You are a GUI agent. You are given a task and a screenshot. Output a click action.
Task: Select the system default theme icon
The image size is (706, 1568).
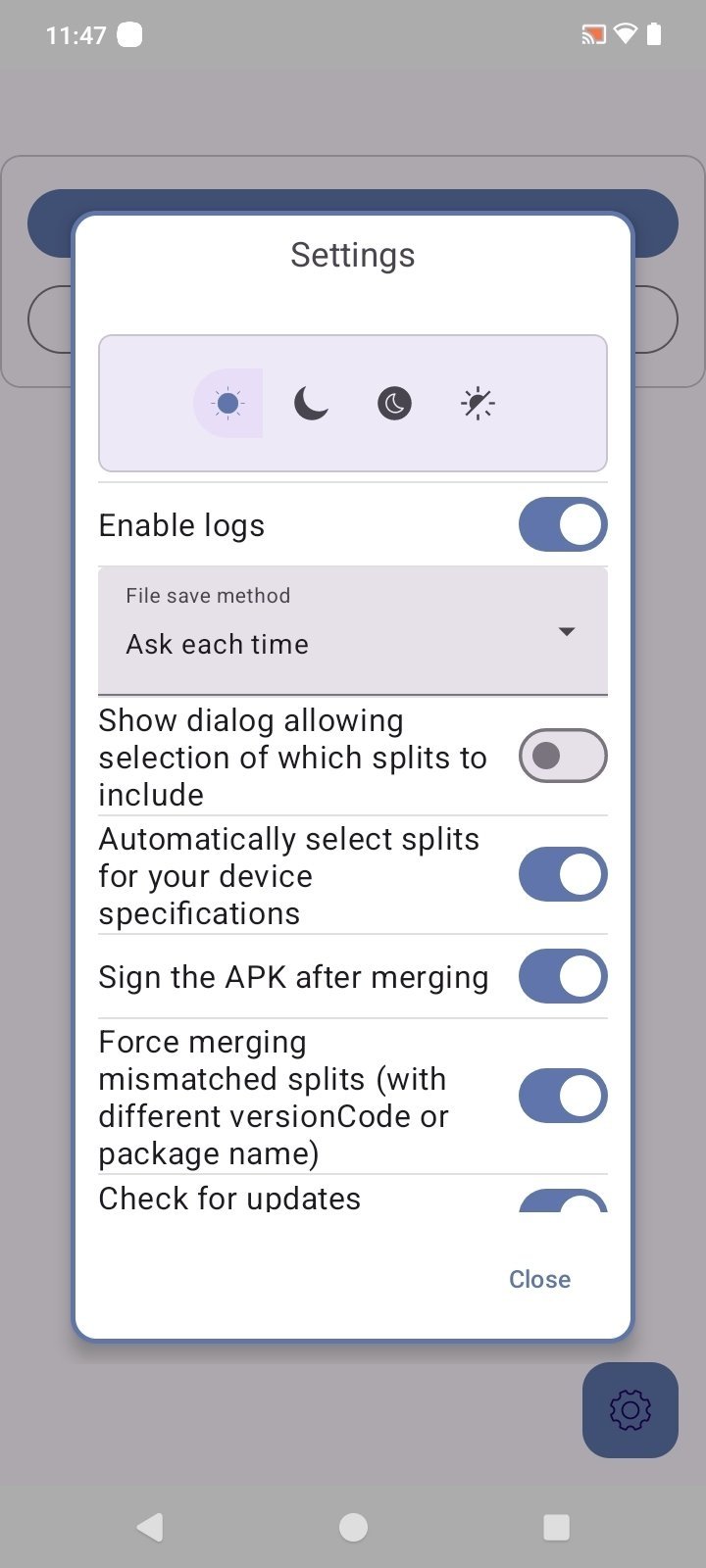(478, 403)
